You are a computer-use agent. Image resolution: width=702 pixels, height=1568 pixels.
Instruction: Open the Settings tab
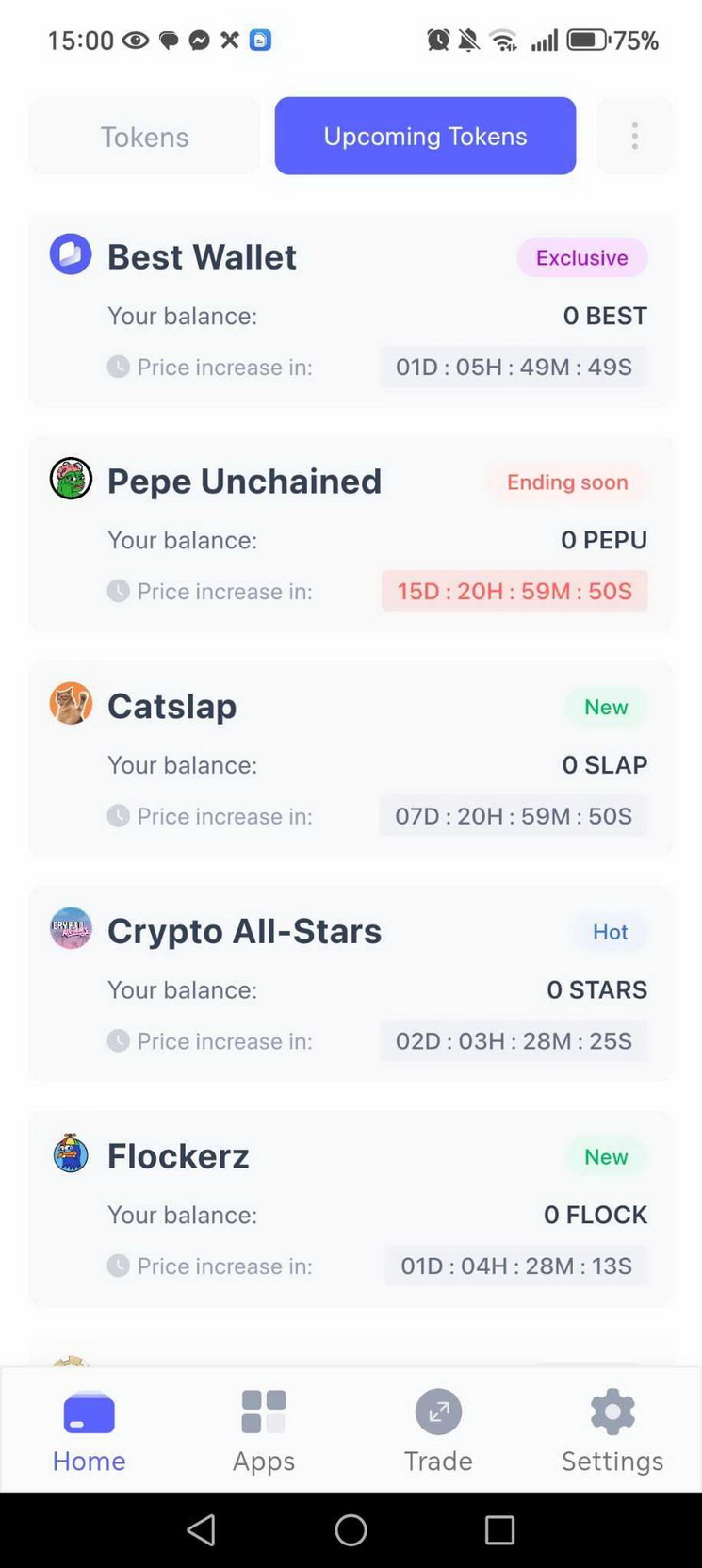[x=612, y=1430]
